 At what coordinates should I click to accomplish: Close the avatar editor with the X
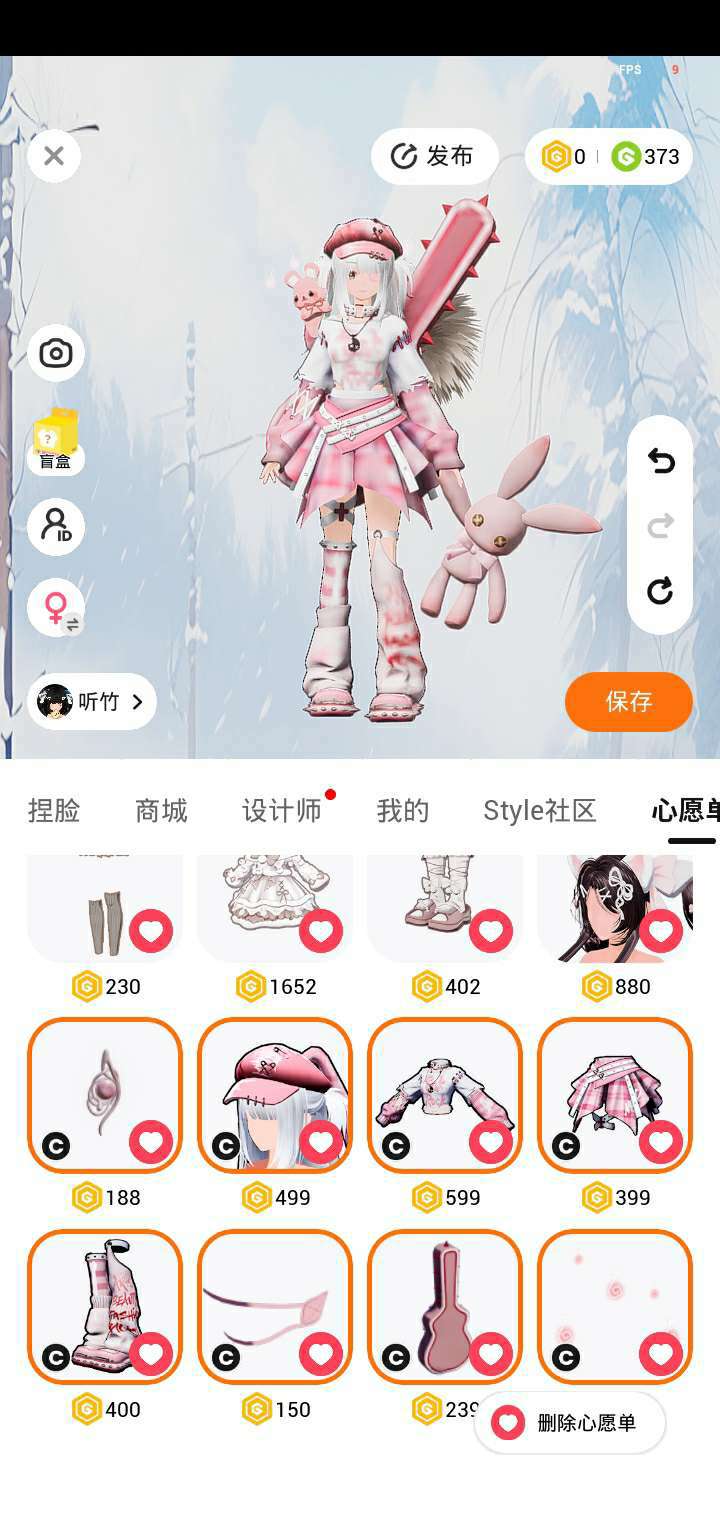point(54,156)
